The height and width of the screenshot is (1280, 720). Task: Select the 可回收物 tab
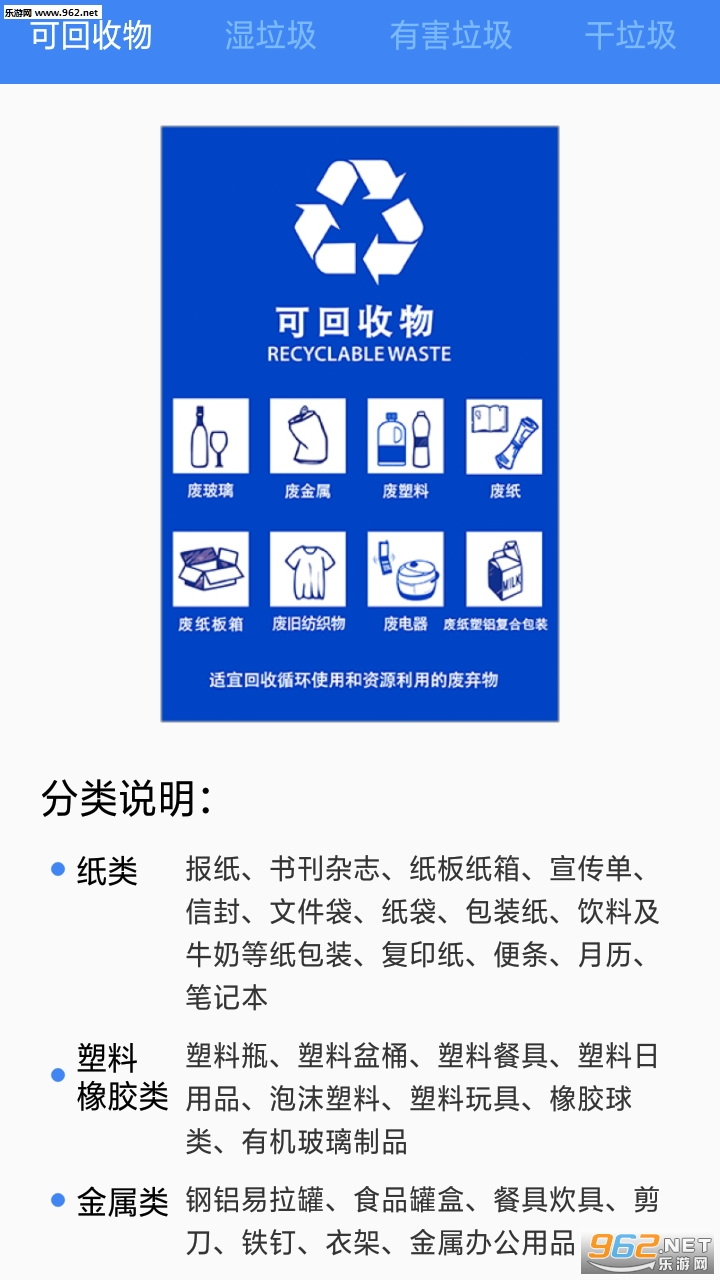(91, 36)
